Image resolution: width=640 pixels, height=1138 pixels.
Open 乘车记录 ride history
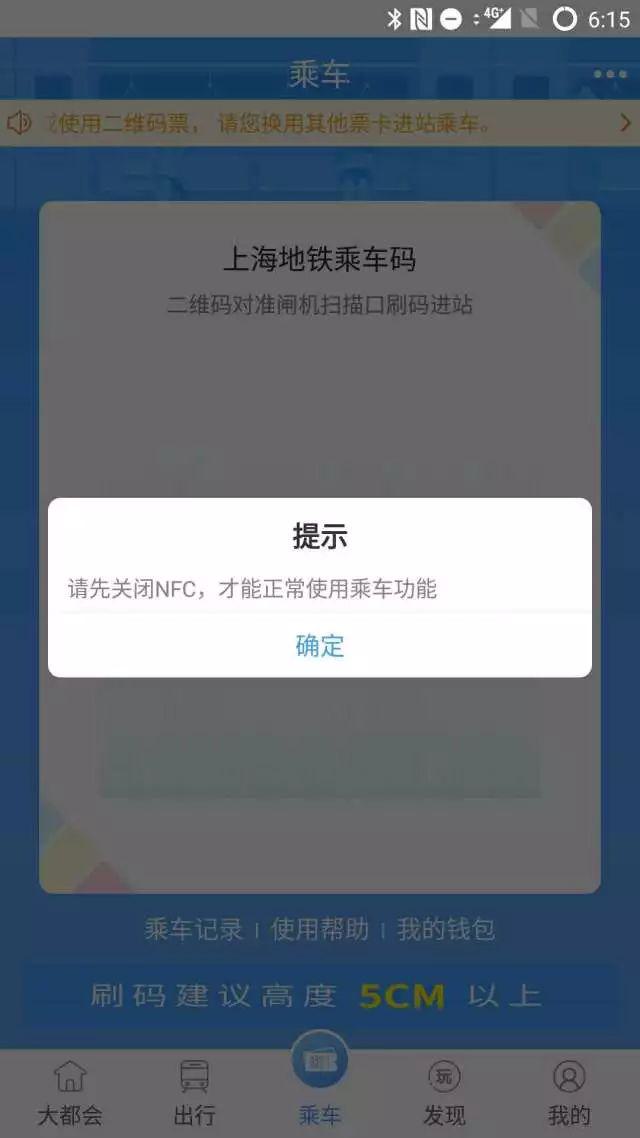(194, 930)
